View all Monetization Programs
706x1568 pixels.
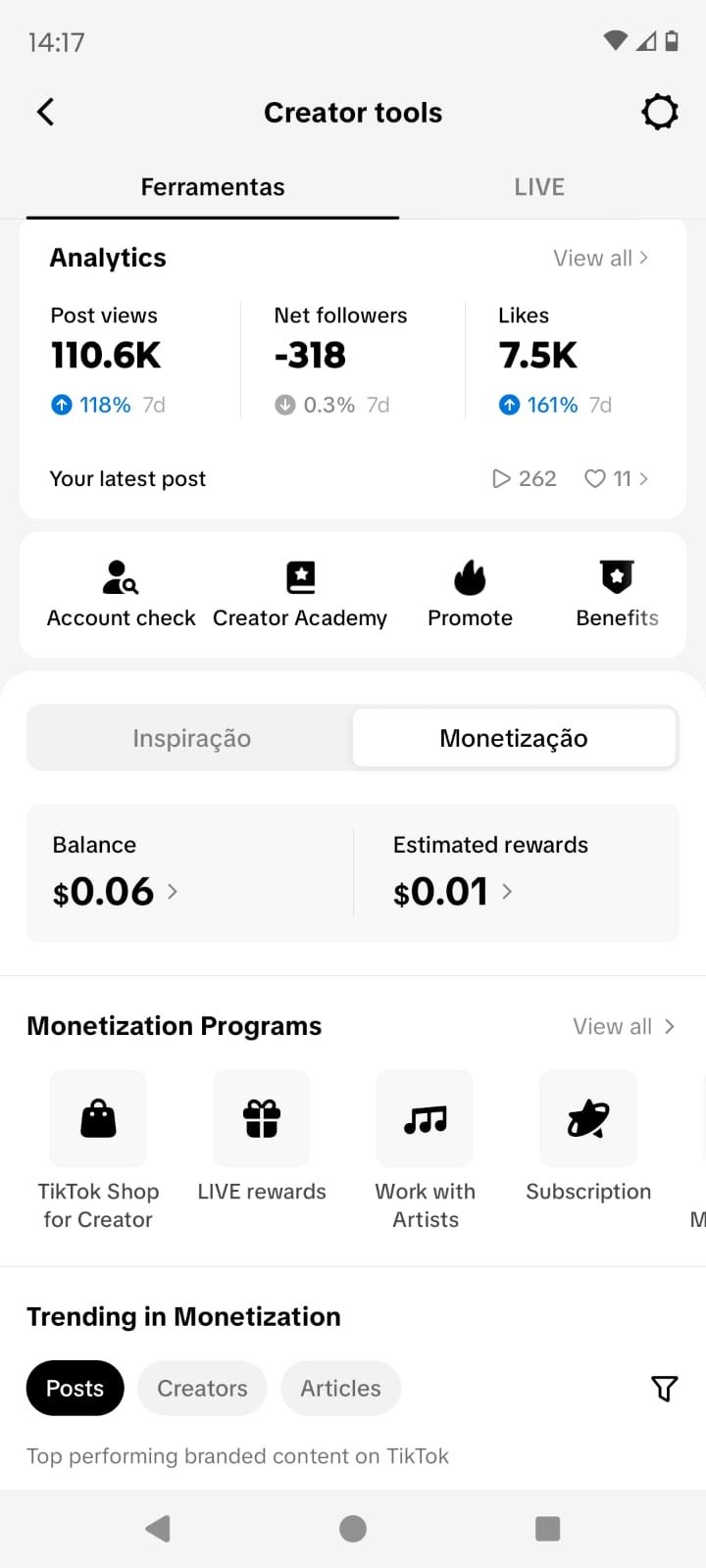[624, 1026]
